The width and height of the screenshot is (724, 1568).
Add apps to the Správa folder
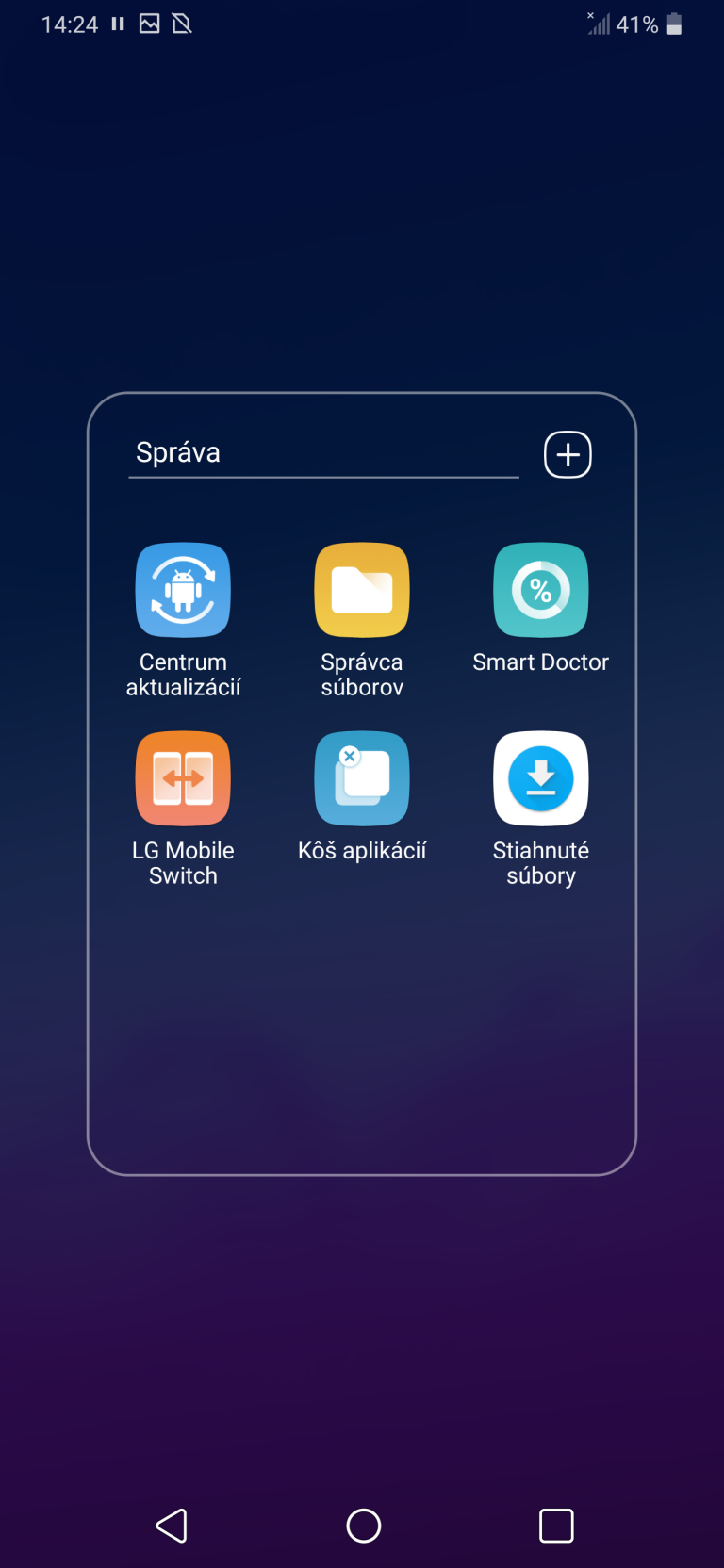(568, 455)
